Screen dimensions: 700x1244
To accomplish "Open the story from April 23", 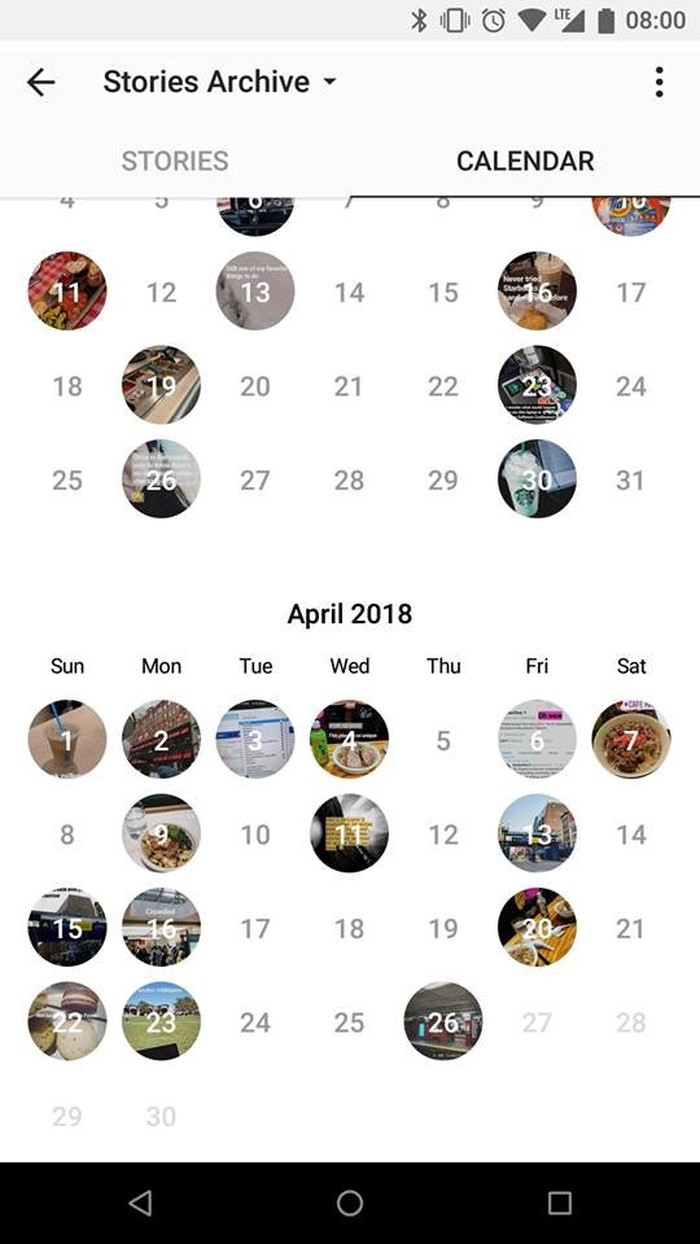I will (x=161, y=1022).
